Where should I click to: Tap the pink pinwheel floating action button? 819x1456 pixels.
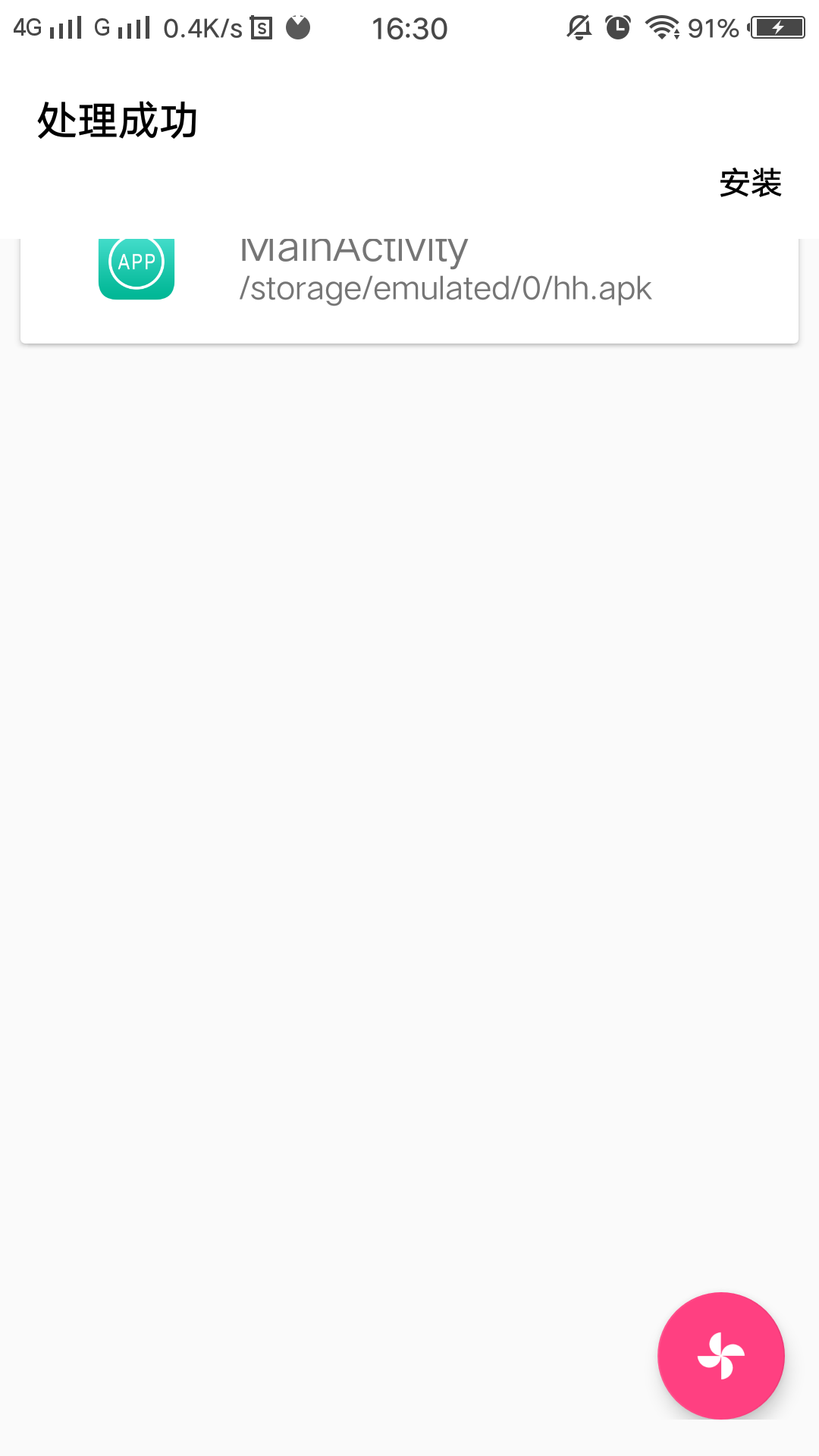[x=720, y=1354]
